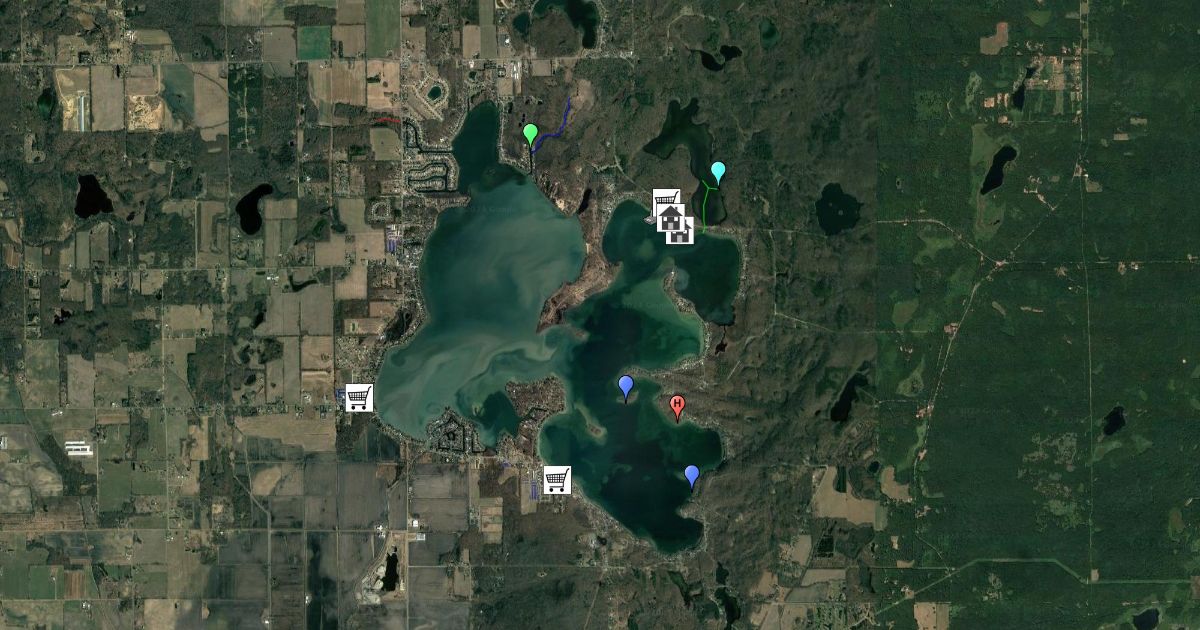The height and width of the screenshot is (630, 1200).
Task: Select the red H marker
Action: 677,406
